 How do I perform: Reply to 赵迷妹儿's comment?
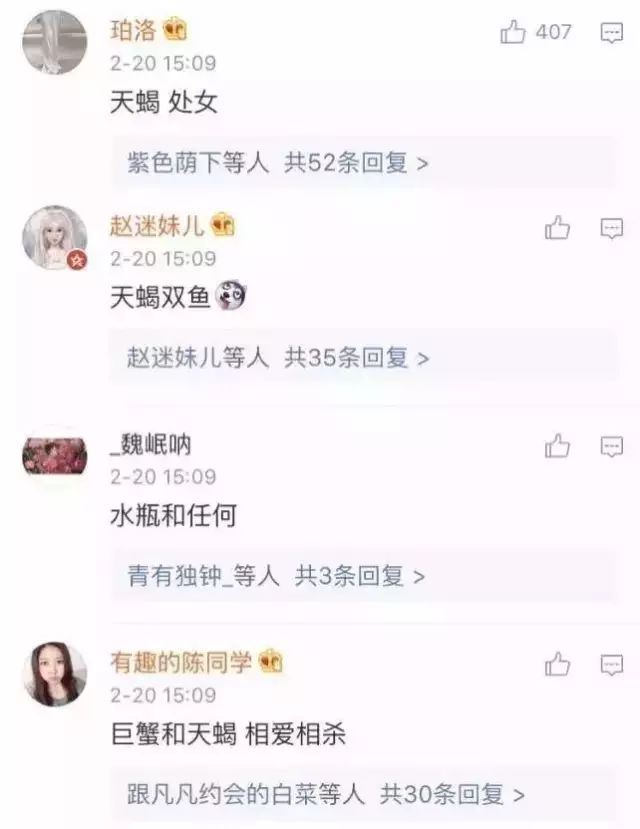[x=611, y=228]
